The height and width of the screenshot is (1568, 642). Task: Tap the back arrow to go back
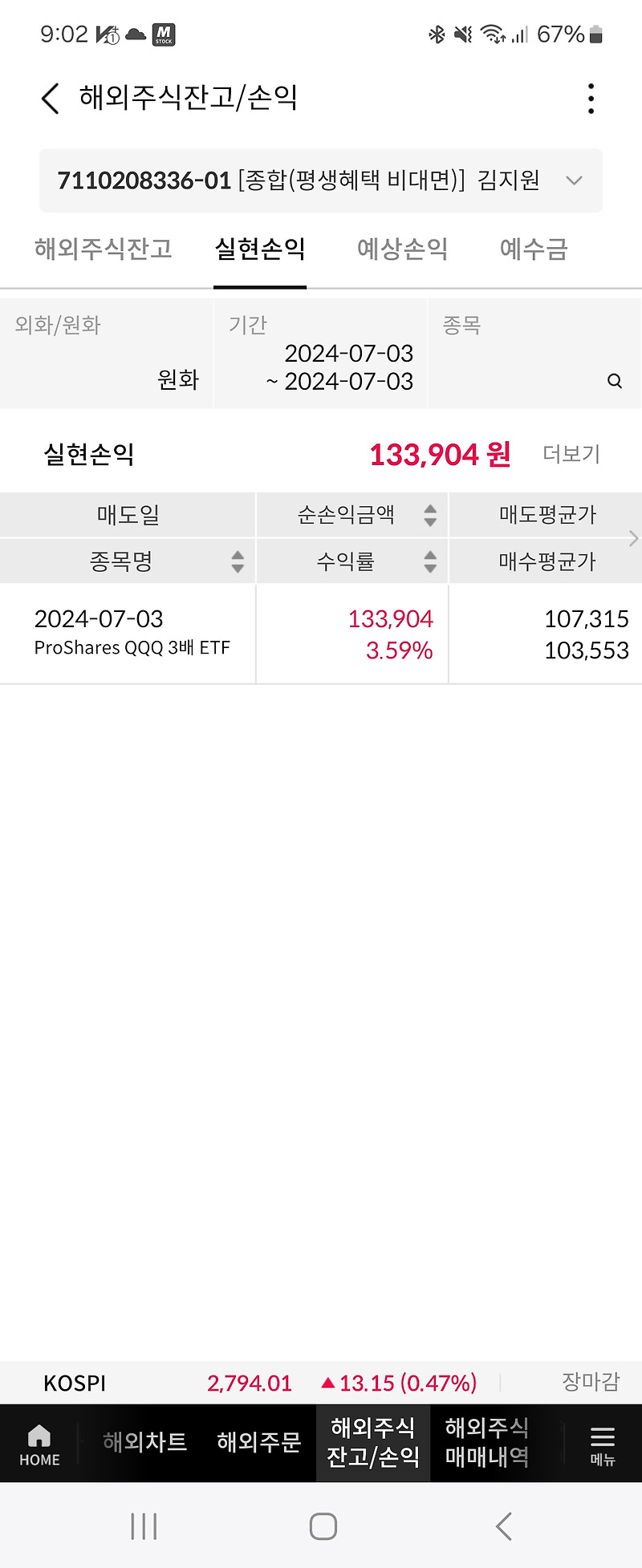pyautogui.click(x=48, y=98)
